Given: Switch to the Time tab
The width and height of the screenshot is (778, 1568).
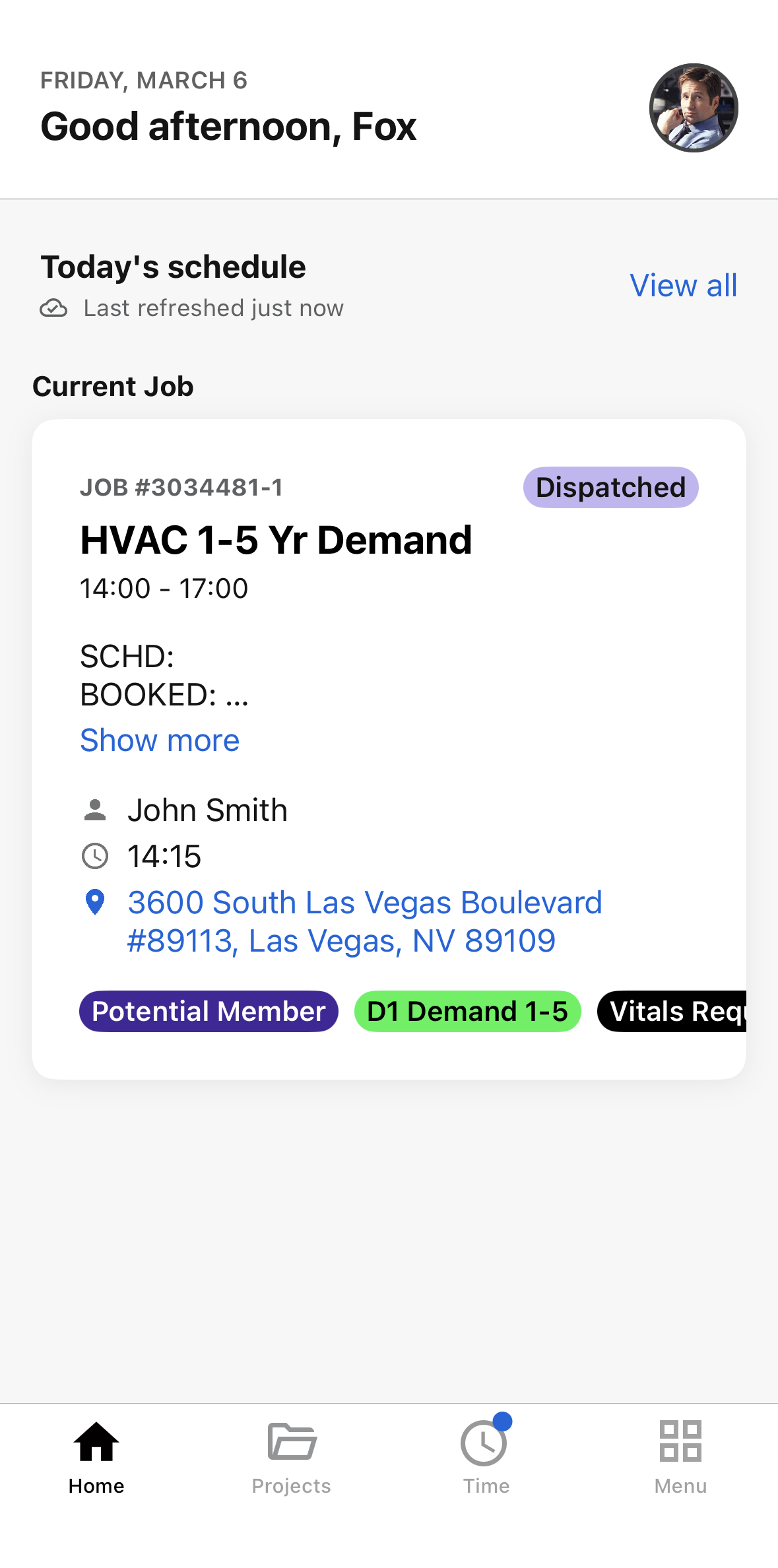Looking at the screenshot, I should [x=486, y=1457].
